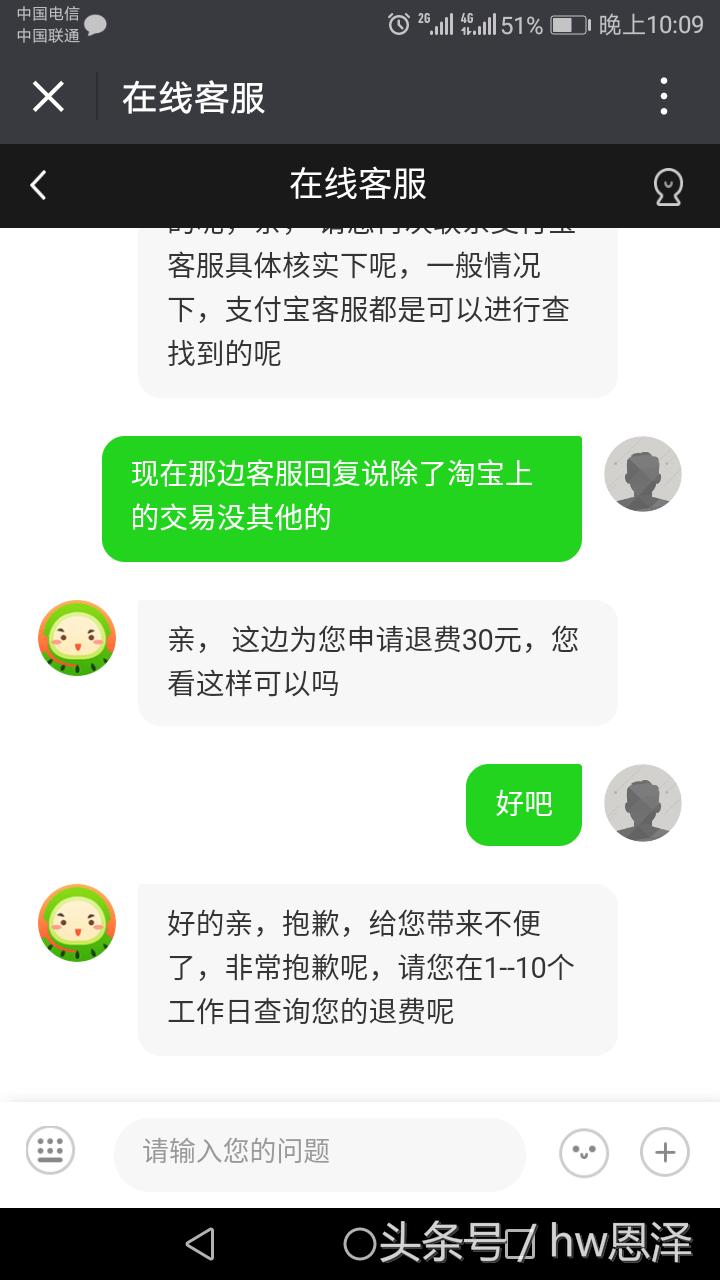Close the chat with the X button
Image resolution: width=720 pixels, height=1280 pixels.
tap(49, 97)
